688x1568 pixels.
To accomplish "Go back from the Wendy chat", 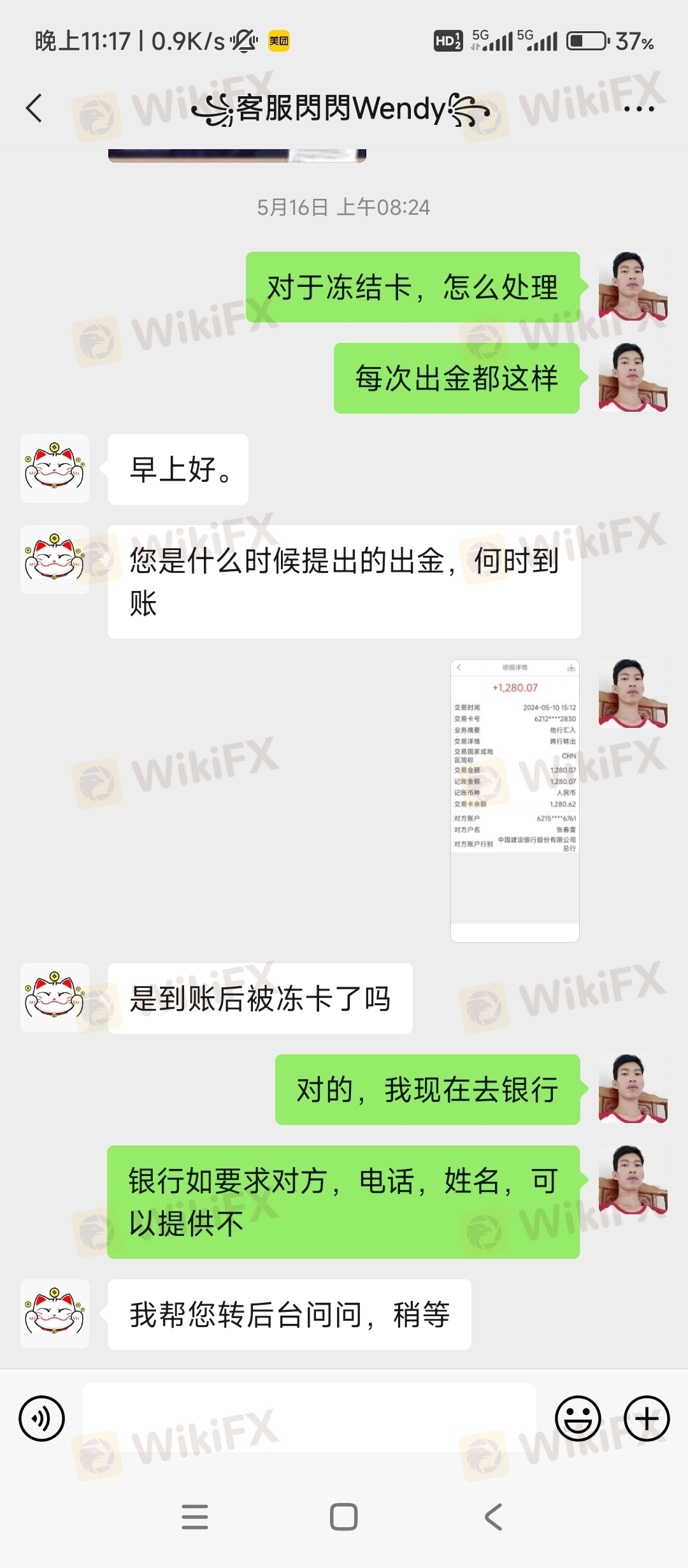I will point(34,108).
